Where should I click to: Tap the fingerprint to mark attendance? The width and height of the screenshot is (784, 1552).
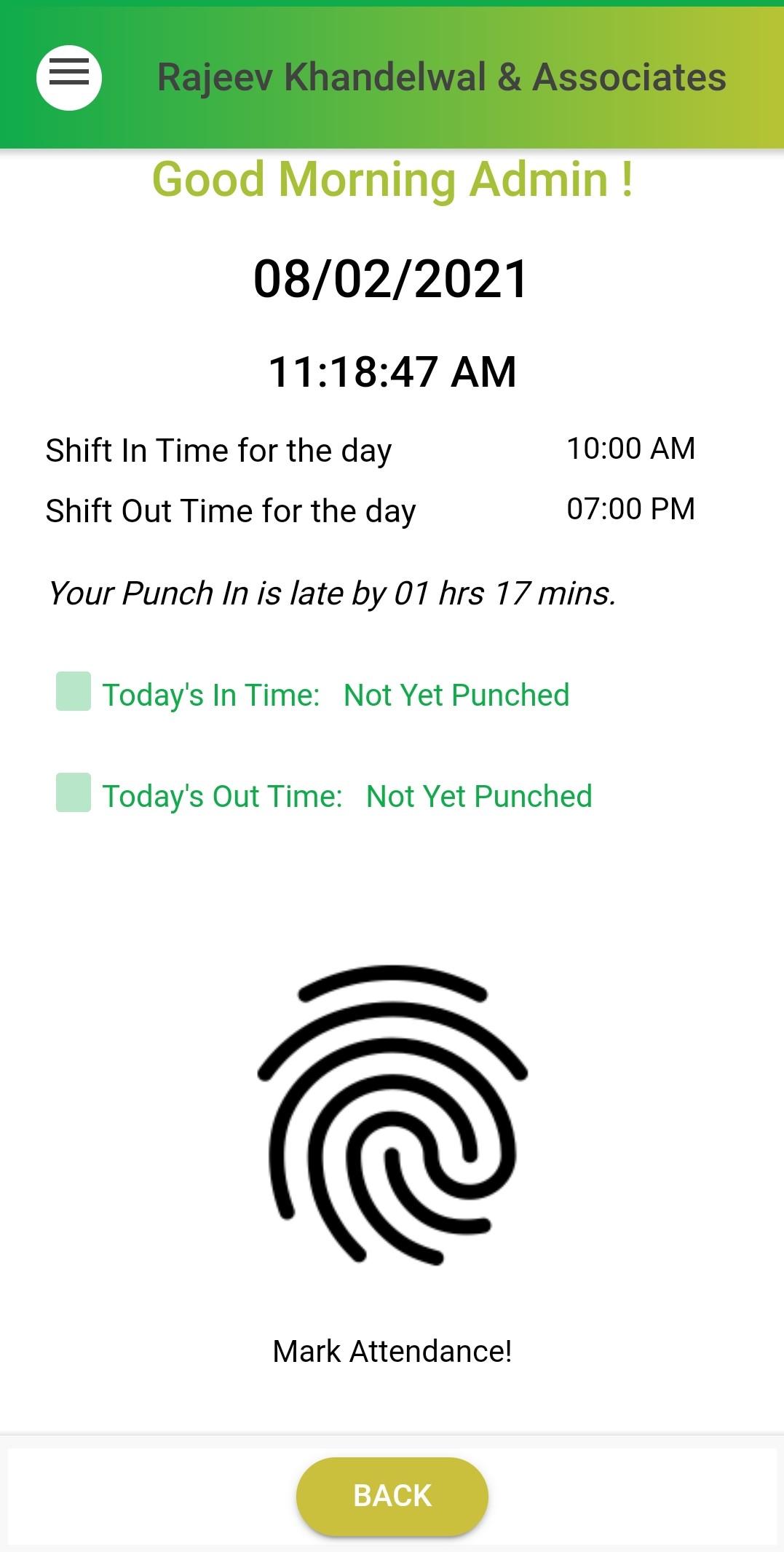tap(392, 1114)
